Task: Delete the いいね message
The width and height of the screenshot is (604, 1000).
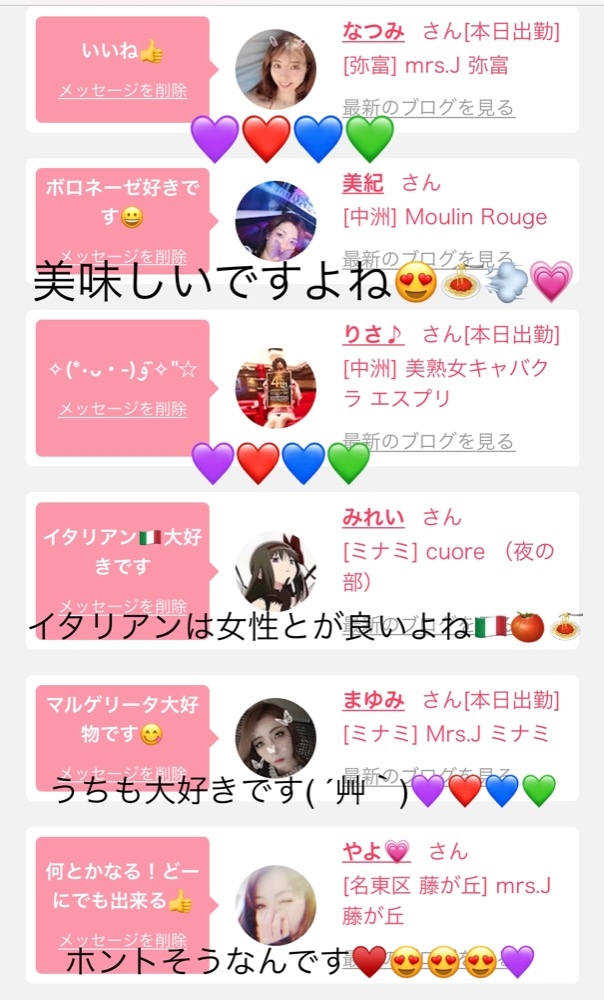Action: coord(122,91)
